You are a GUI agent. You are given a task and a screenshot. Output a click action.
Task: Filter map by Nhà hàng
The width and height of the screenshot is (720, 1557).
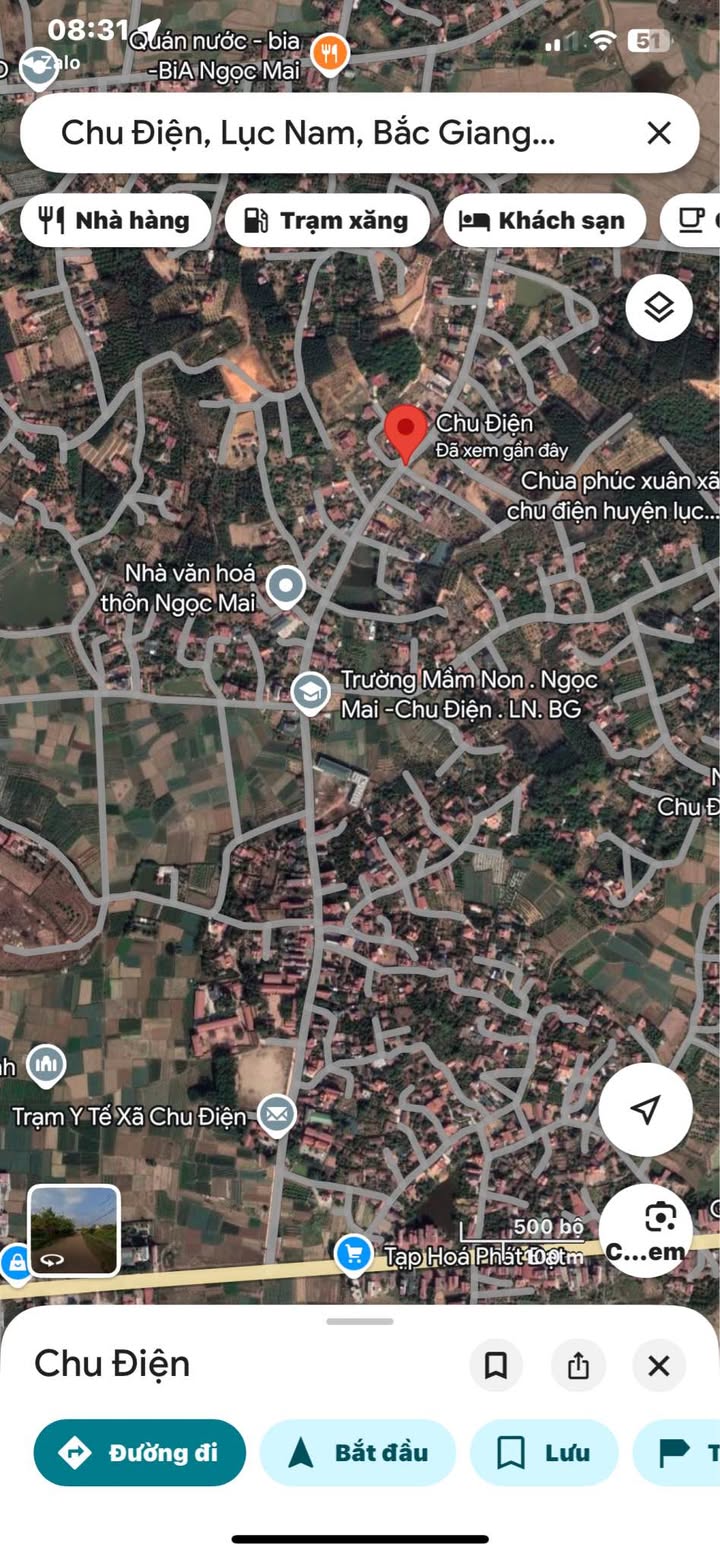(116, 220)
